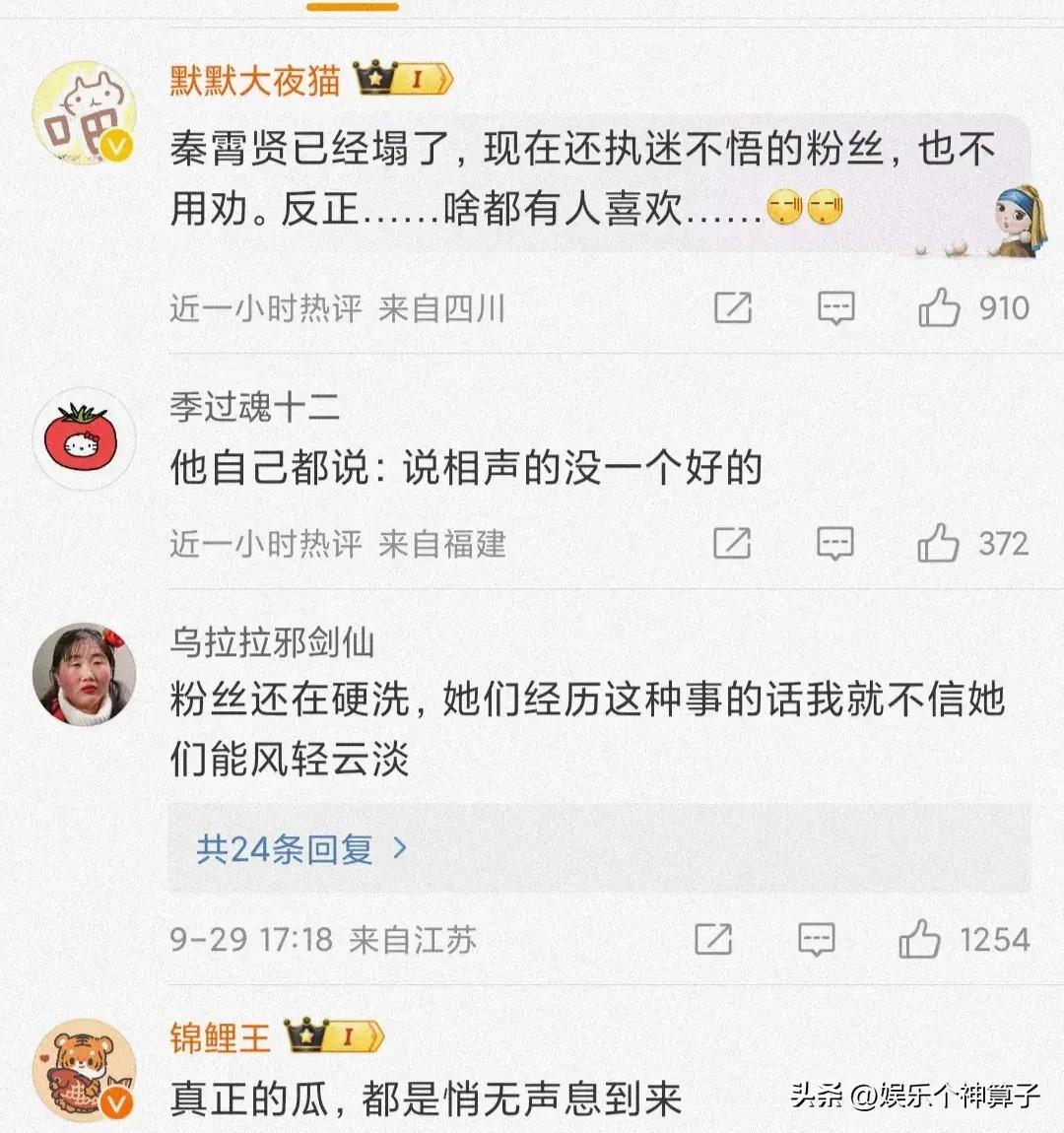Share 季过魂十二's comment
Image resolution: width=1064 pixels, height=1133 pixels.
732,544
